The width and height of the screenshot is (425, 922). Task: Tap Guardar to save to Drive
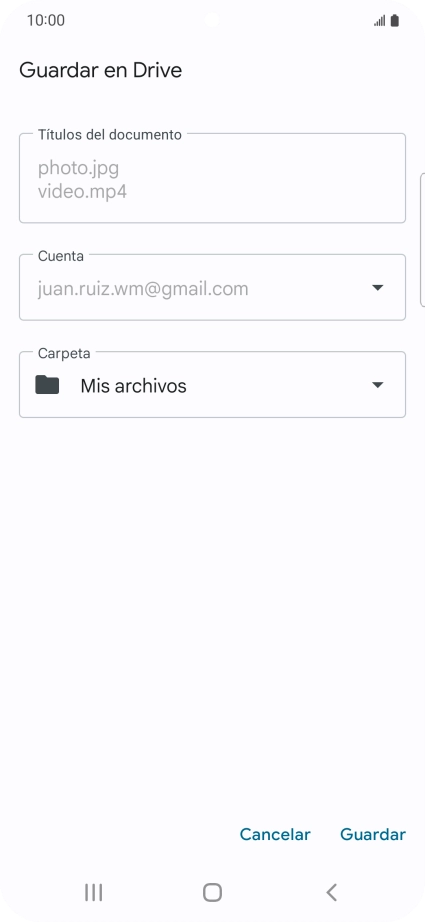(373, 834)
